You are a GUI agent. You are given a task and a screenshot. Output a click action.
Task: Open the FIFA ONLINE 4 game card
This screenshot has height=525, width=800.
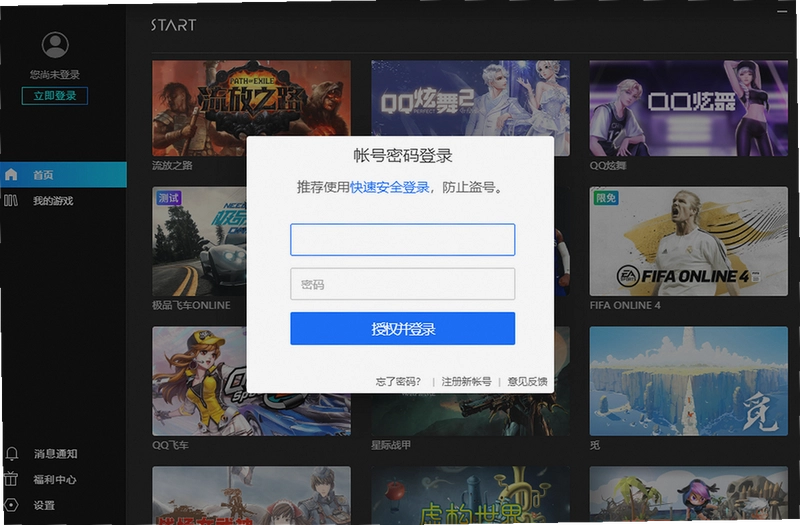tap(689, 241)
